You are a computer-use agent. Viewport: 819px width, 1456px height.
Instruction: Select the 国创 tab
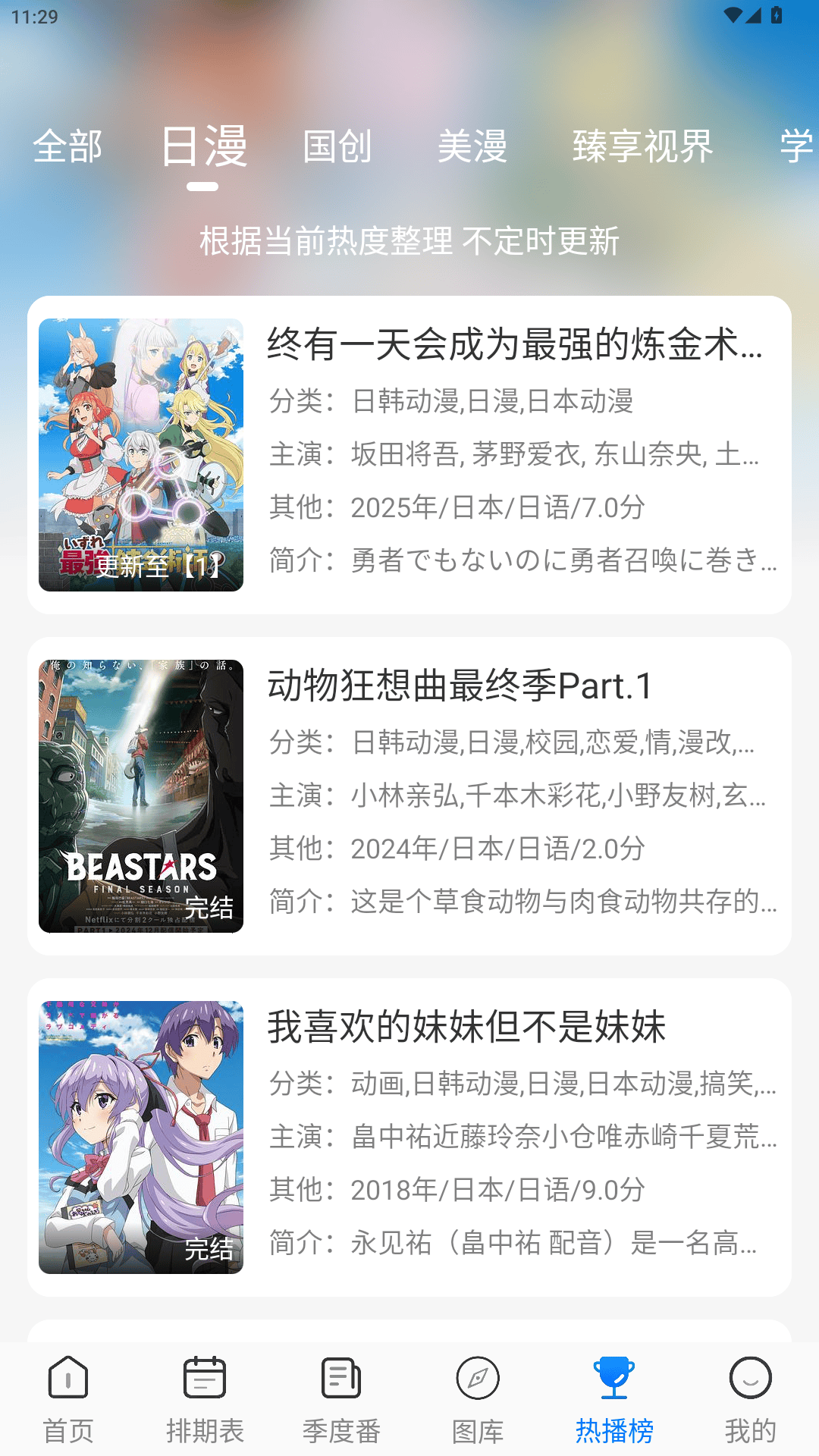(x=337, y=146)
